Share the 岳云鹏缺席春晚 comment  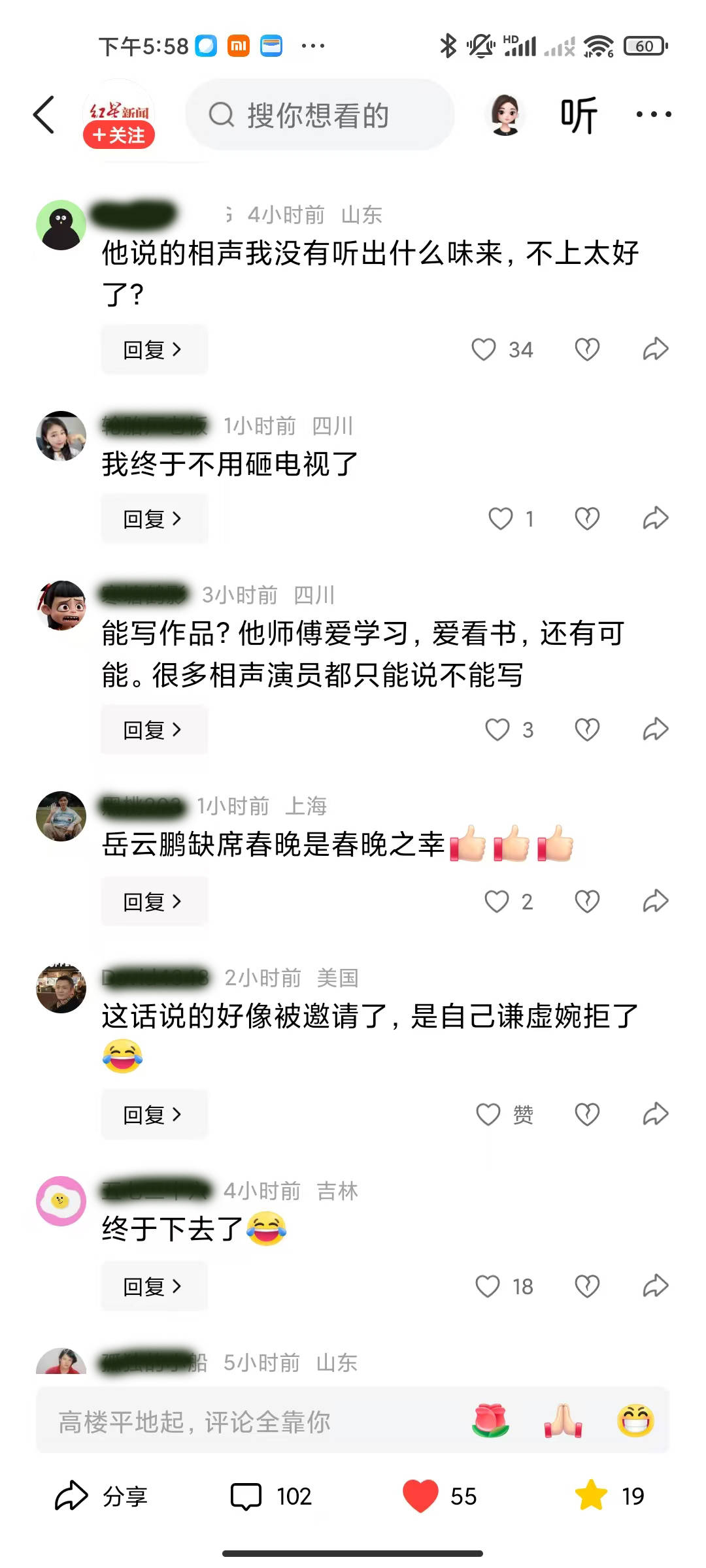[x=655, y=902]
